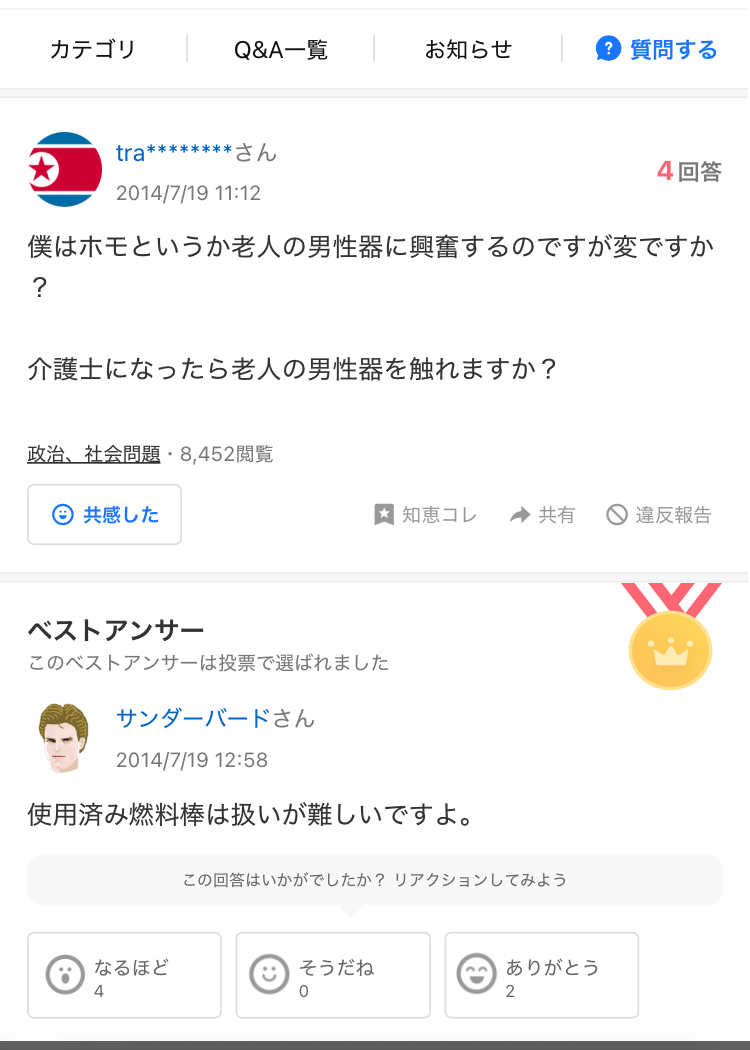
Task: Open the 政治、社会問題 category link
Action: click(x=94, y=454)
